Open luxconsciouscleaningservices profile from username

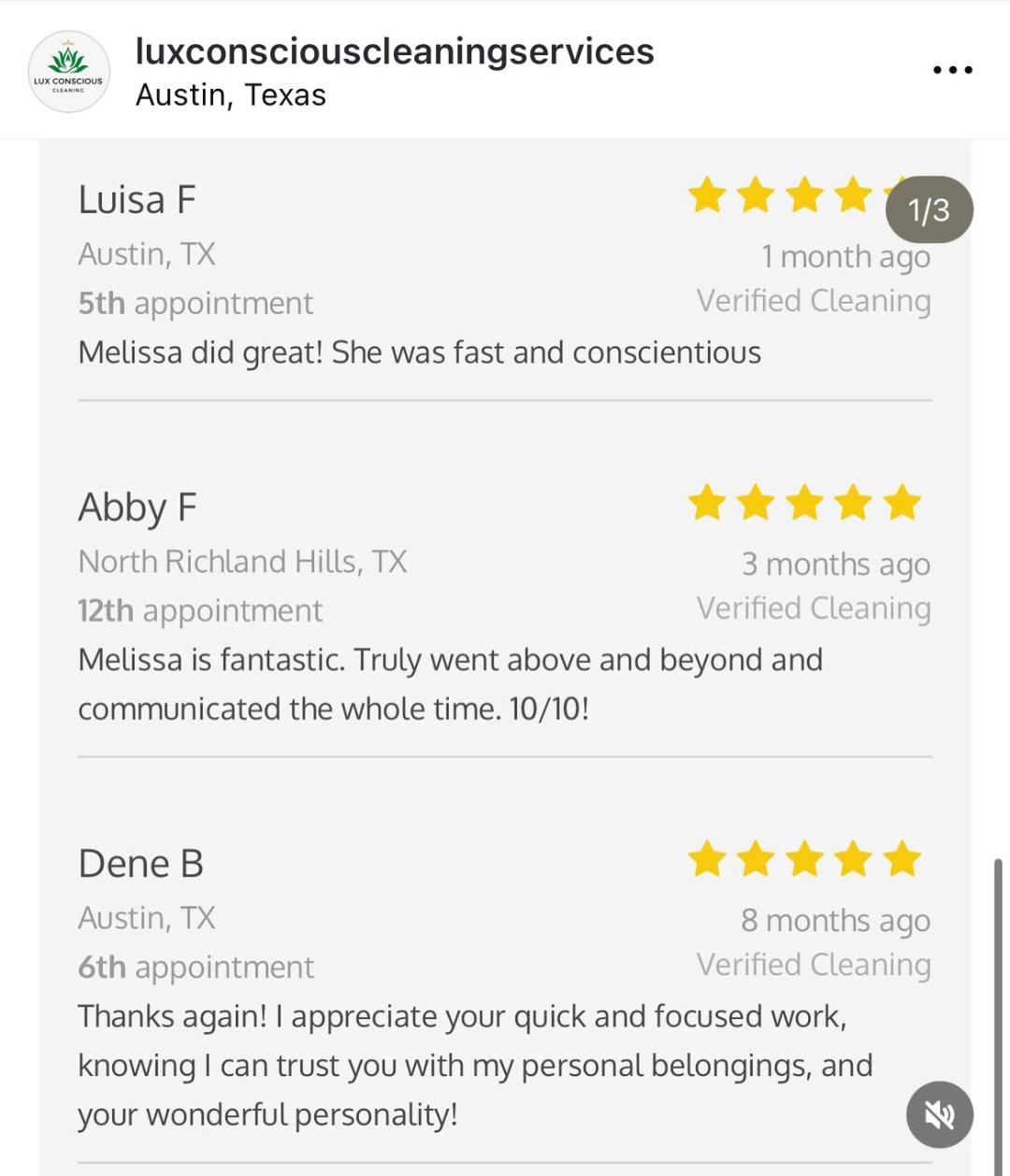click(394, 51)
